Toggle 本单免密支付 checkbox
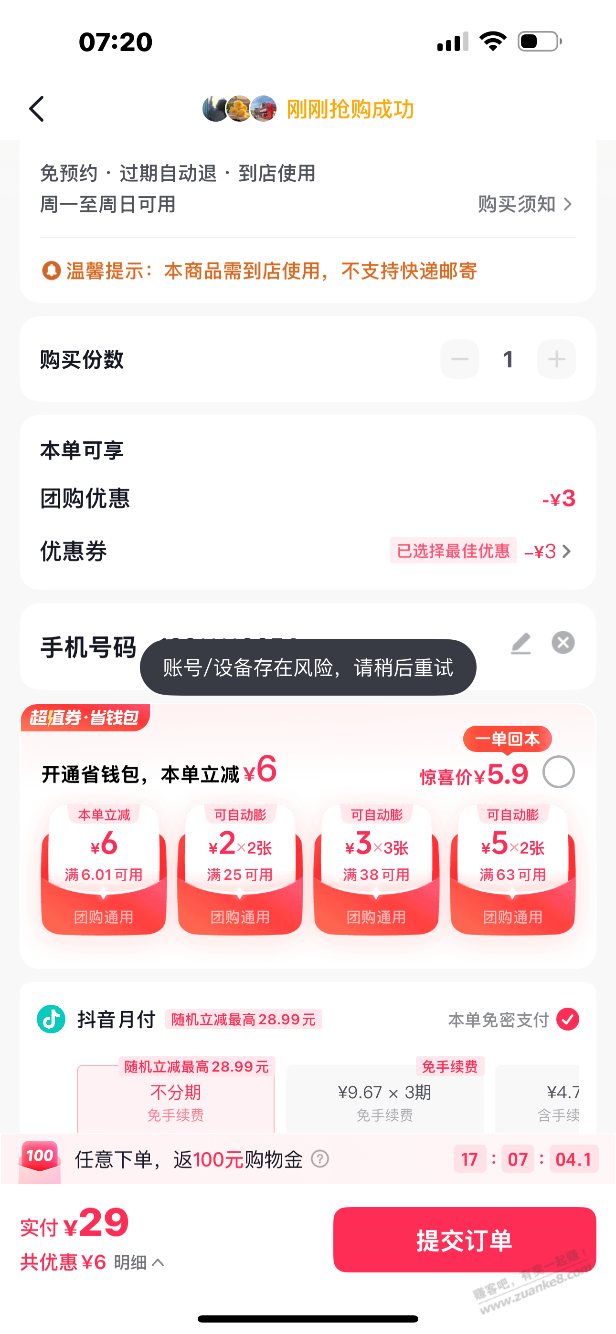This screenshot has width=616, height=1334. coord(567,1020)
